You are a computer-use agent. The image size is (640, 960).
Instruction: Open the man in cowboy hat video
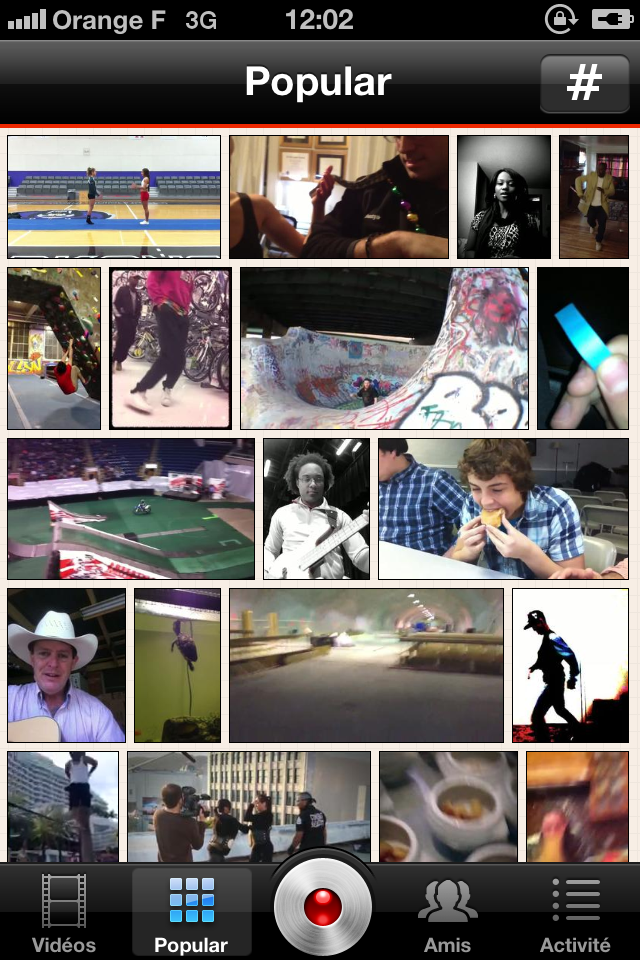(x=66, y=665)
